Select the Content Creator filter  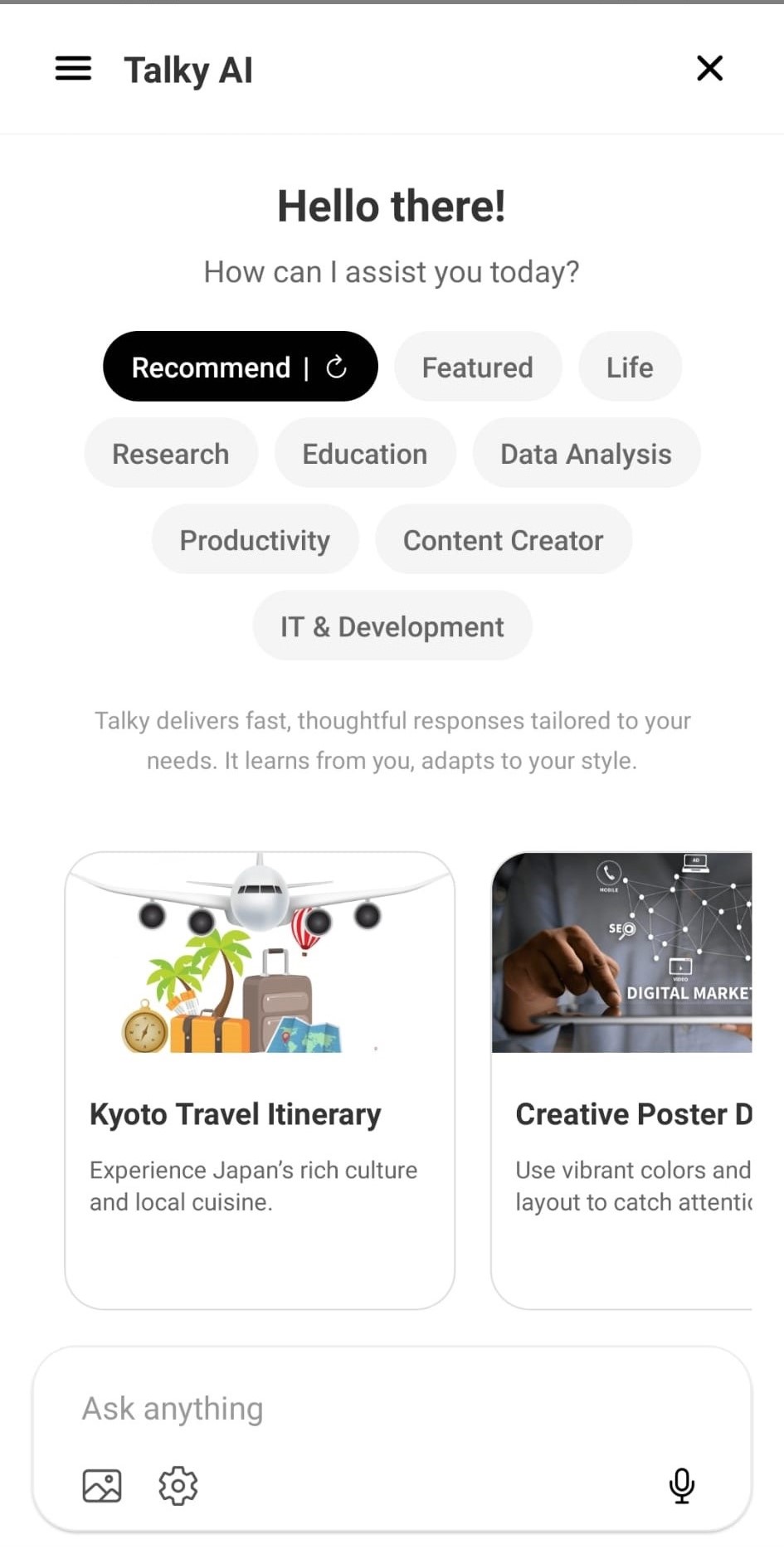point(503,540)
